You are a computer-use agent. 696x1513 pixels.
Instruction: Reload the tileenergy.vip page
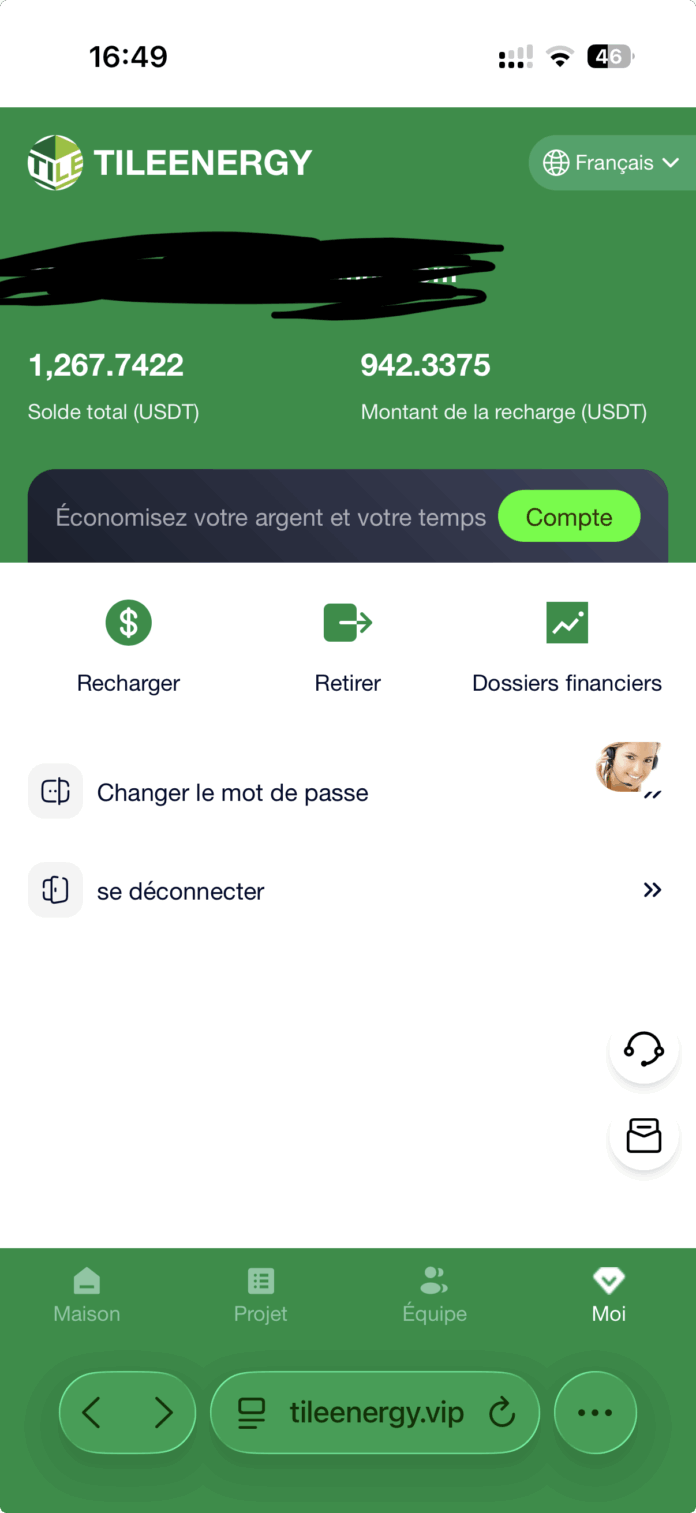[501, 1413]
